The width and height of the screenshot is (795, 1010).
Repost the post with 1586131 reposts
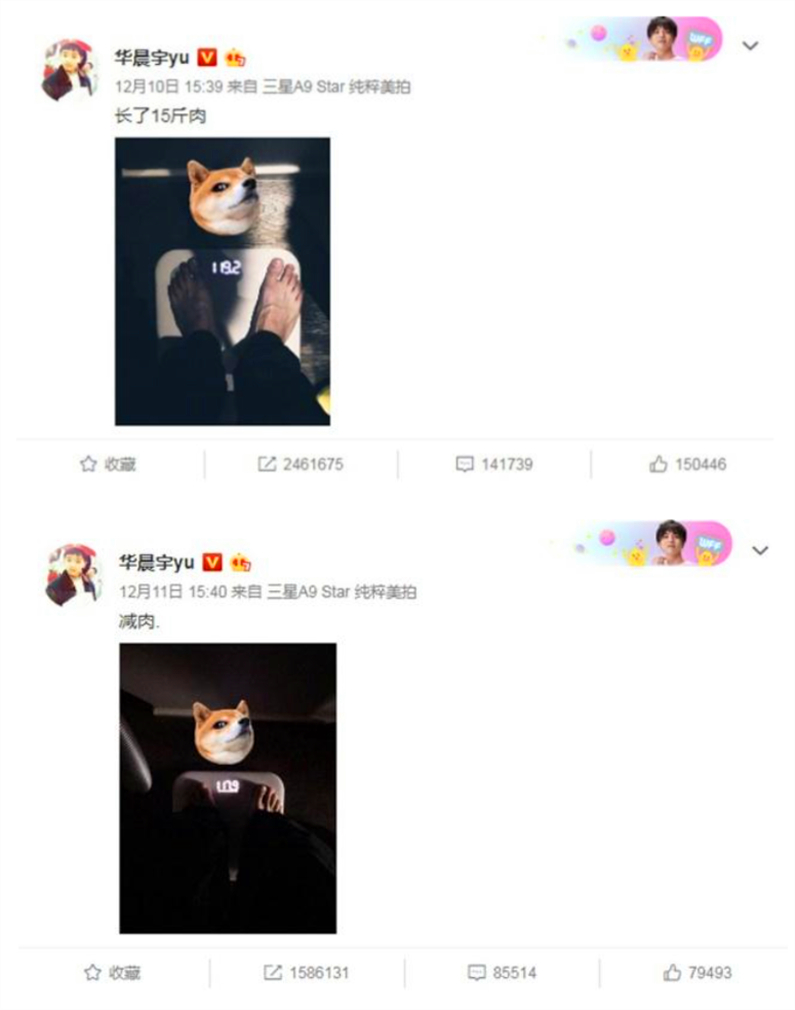click(305, 972)
